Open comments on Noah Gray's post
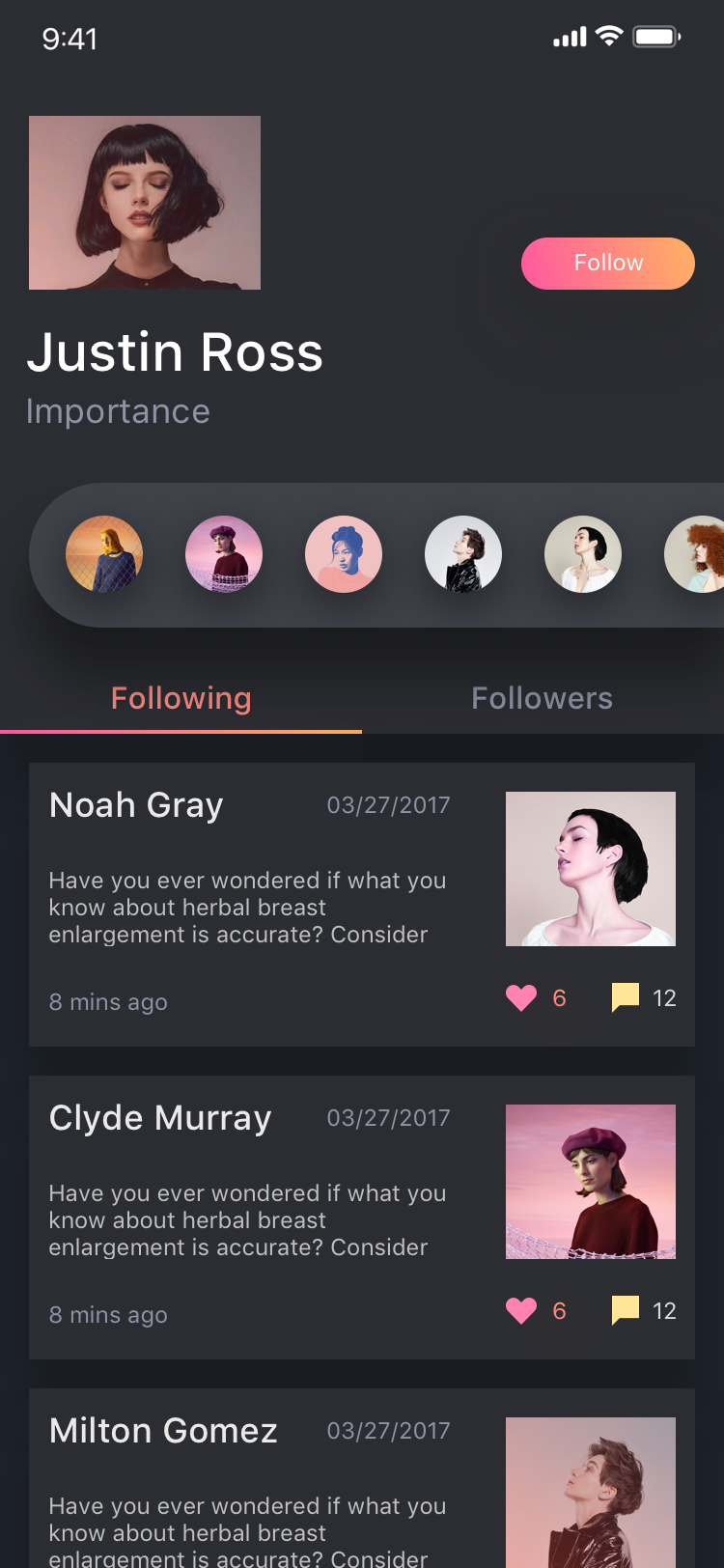Viewport: 724px width, 1568px height. pyautogui.click(x=626, y=997)
